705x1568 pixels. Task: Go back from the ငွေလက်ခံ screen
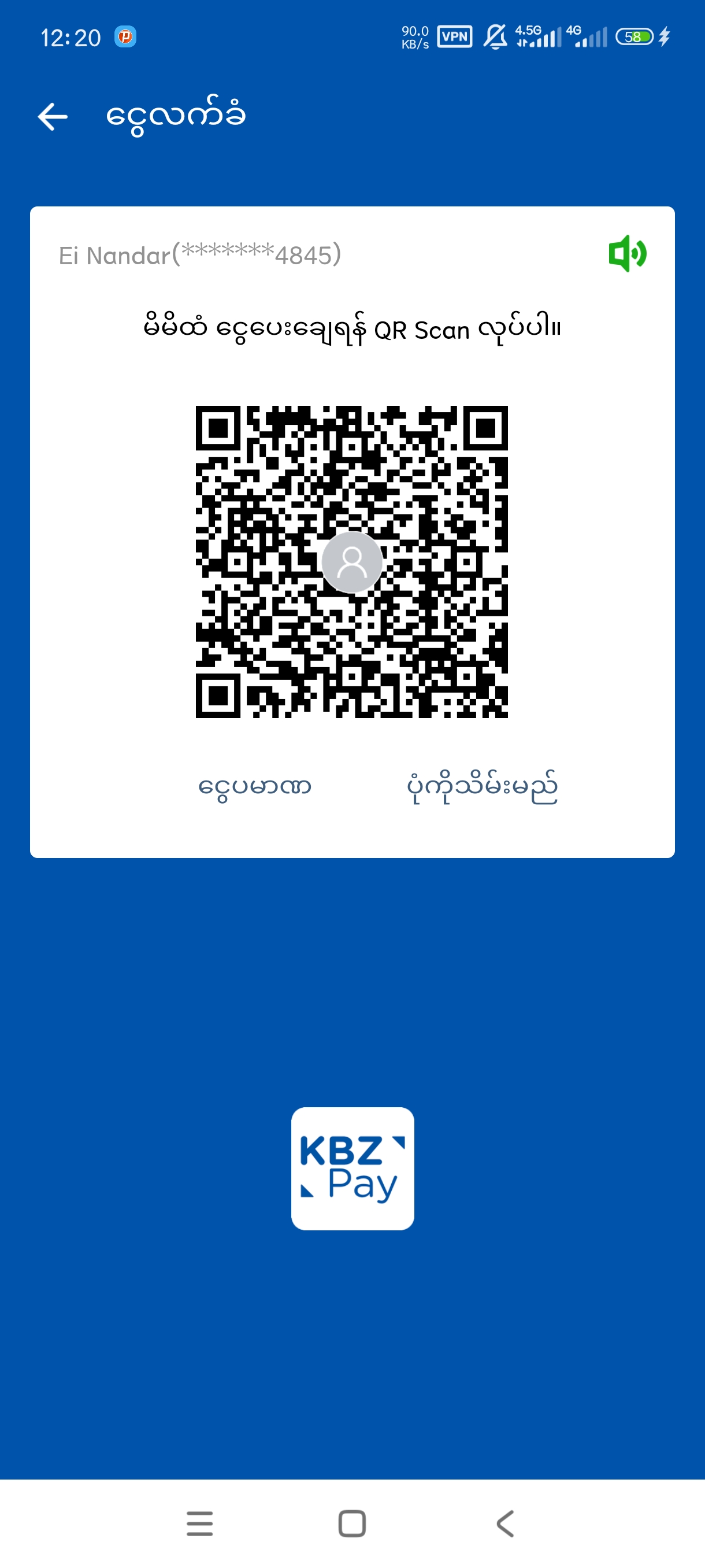click(x=53, y=116)
